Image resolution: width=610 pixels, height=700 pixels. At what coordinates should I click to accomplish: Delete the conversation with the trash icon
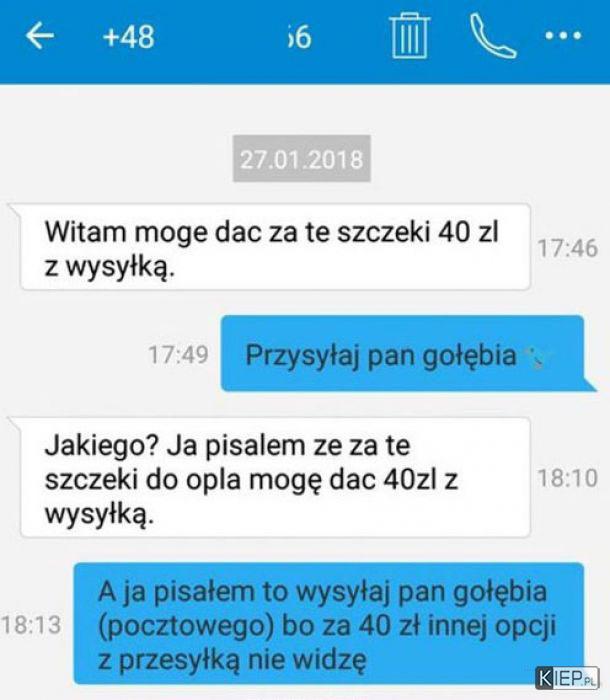(409, 37)
